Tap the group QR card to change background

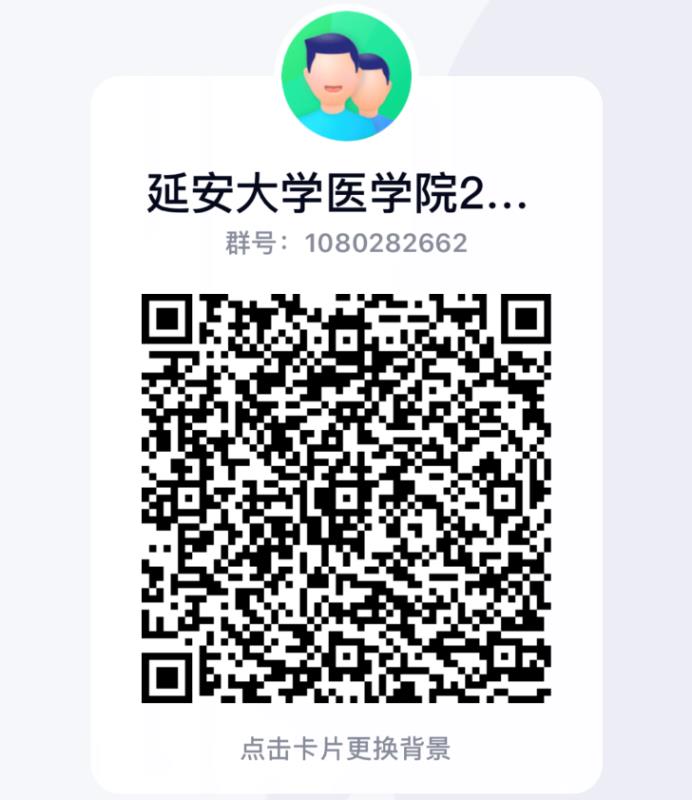346,747
